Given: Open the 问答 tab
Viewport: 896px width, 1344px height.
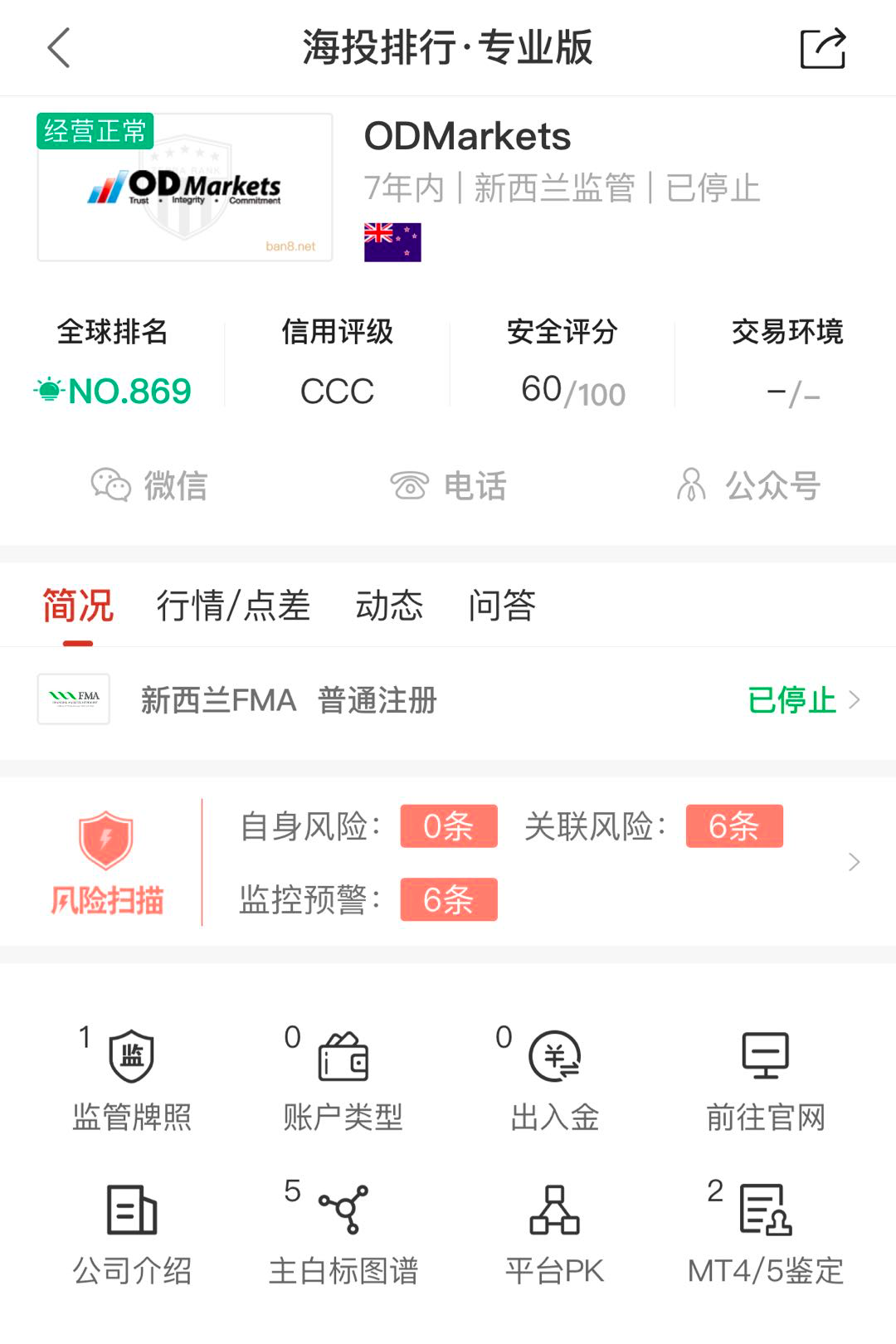Looking at the screenshot, I should [x=502, y=606].
